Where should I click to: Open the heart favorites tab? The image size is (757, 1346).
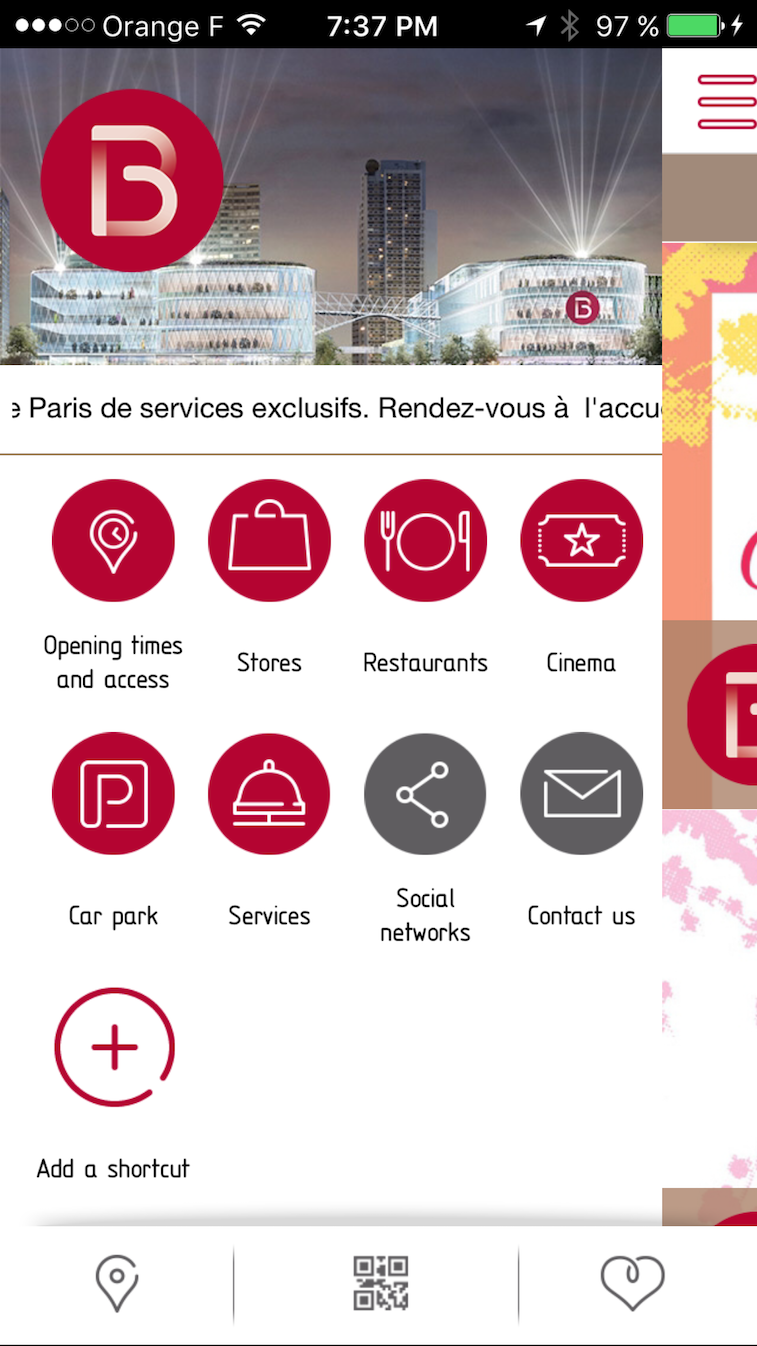pos(632,1284)
